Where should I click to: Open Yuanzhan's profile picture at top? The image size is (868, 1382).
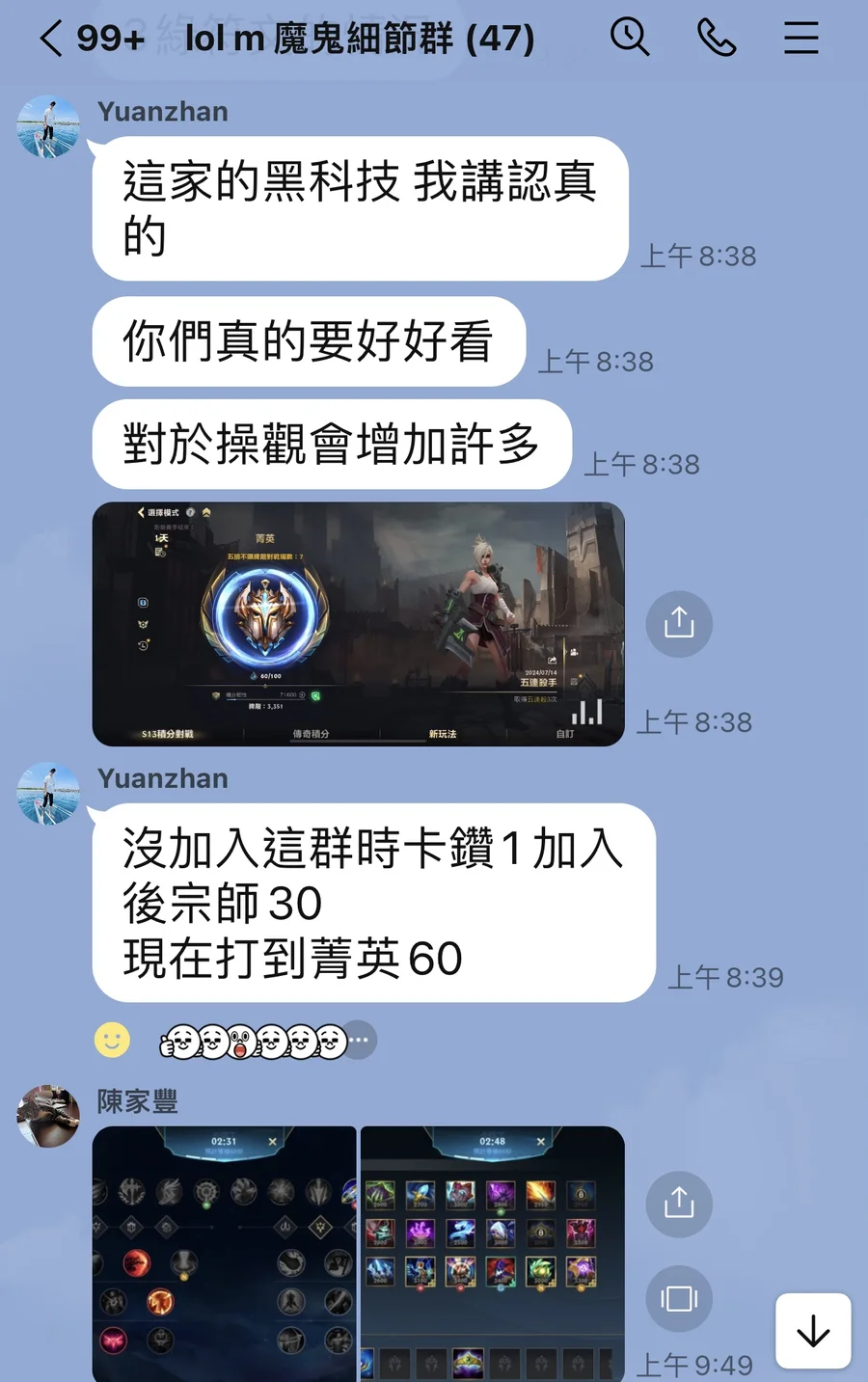tap(48, 126)
